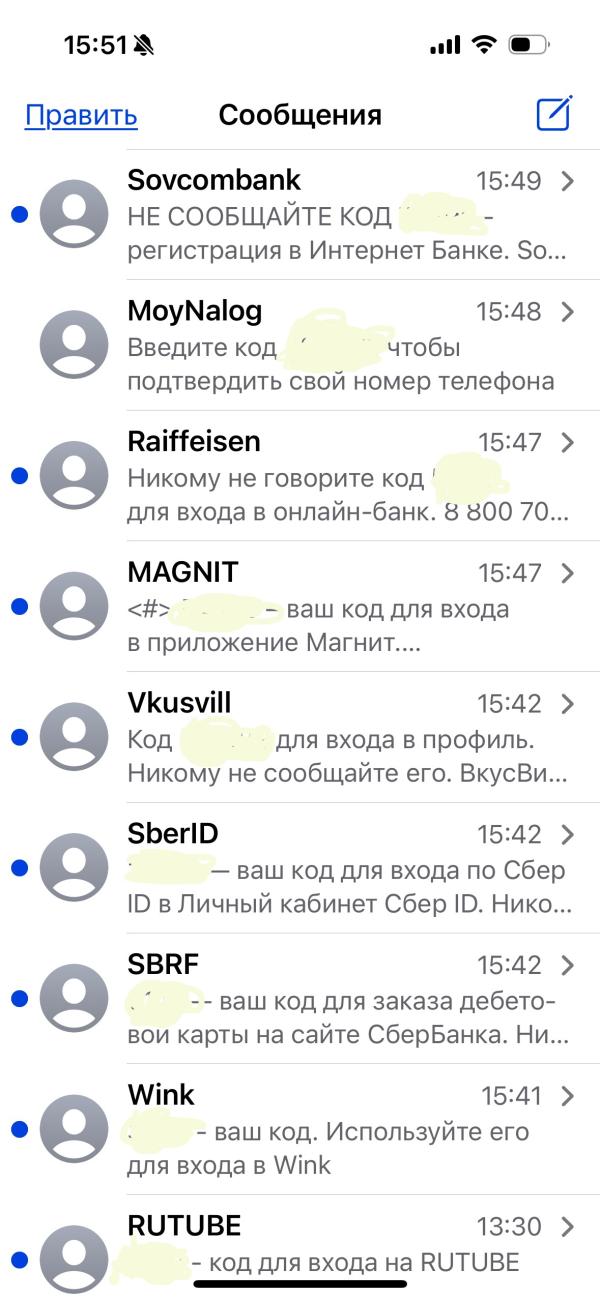600x1300 pixels.
Task: Open the SBRF message thread
Action: pos(340,1000)
